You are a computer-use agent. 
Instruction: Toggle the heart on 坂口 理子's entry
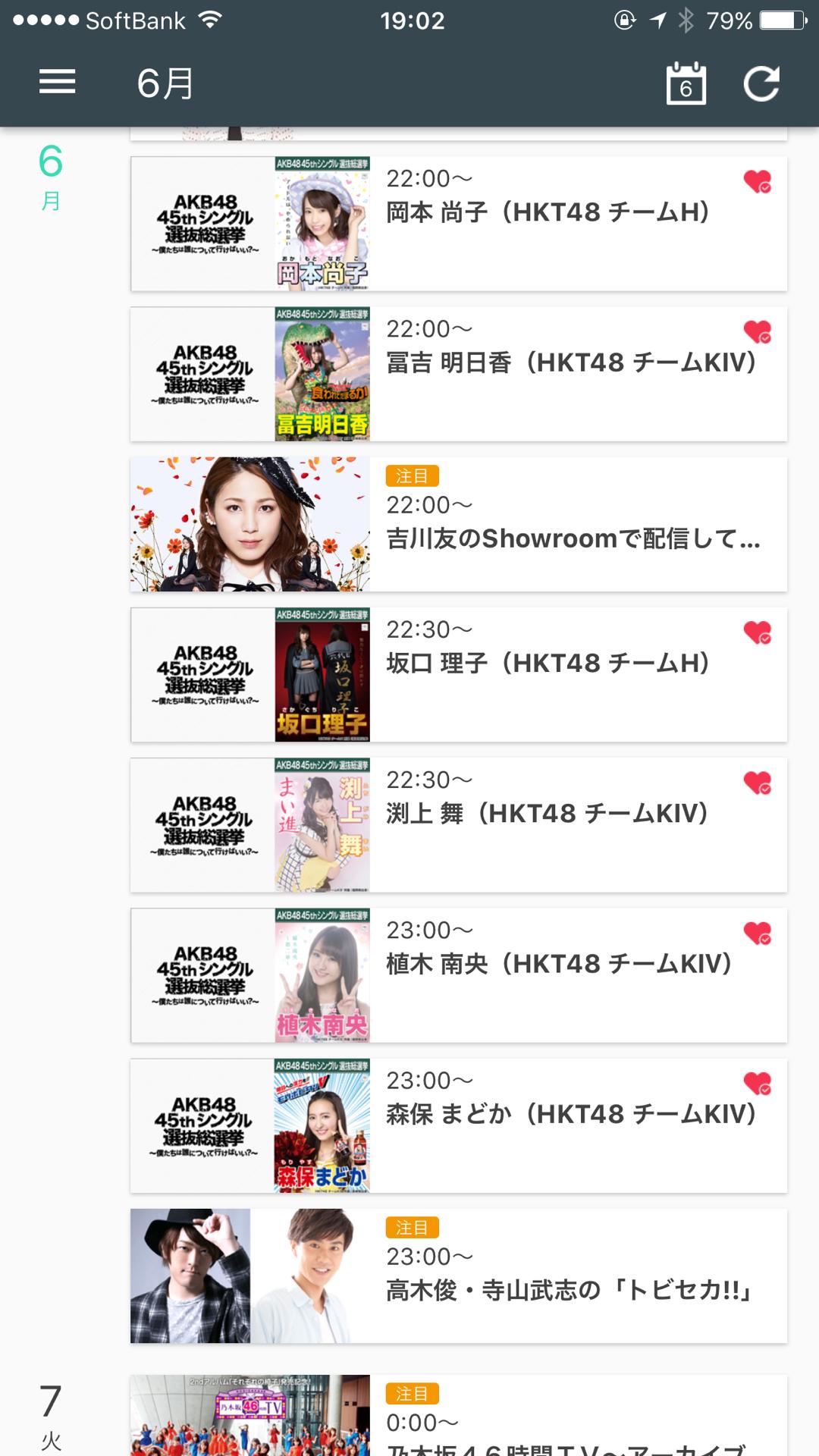click(x=757, y=632)
